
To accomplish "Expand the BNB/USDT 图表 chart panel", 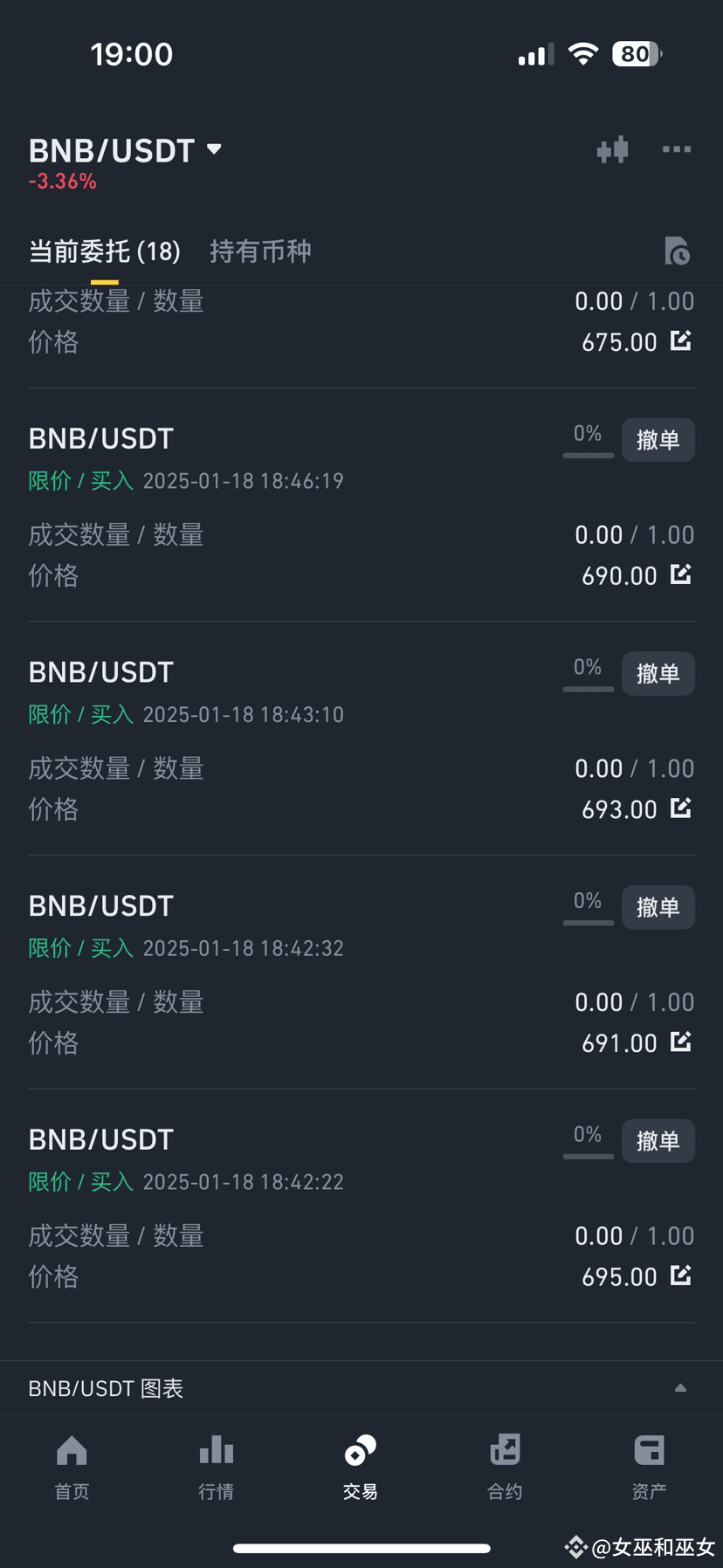I will coord(361,1388).
